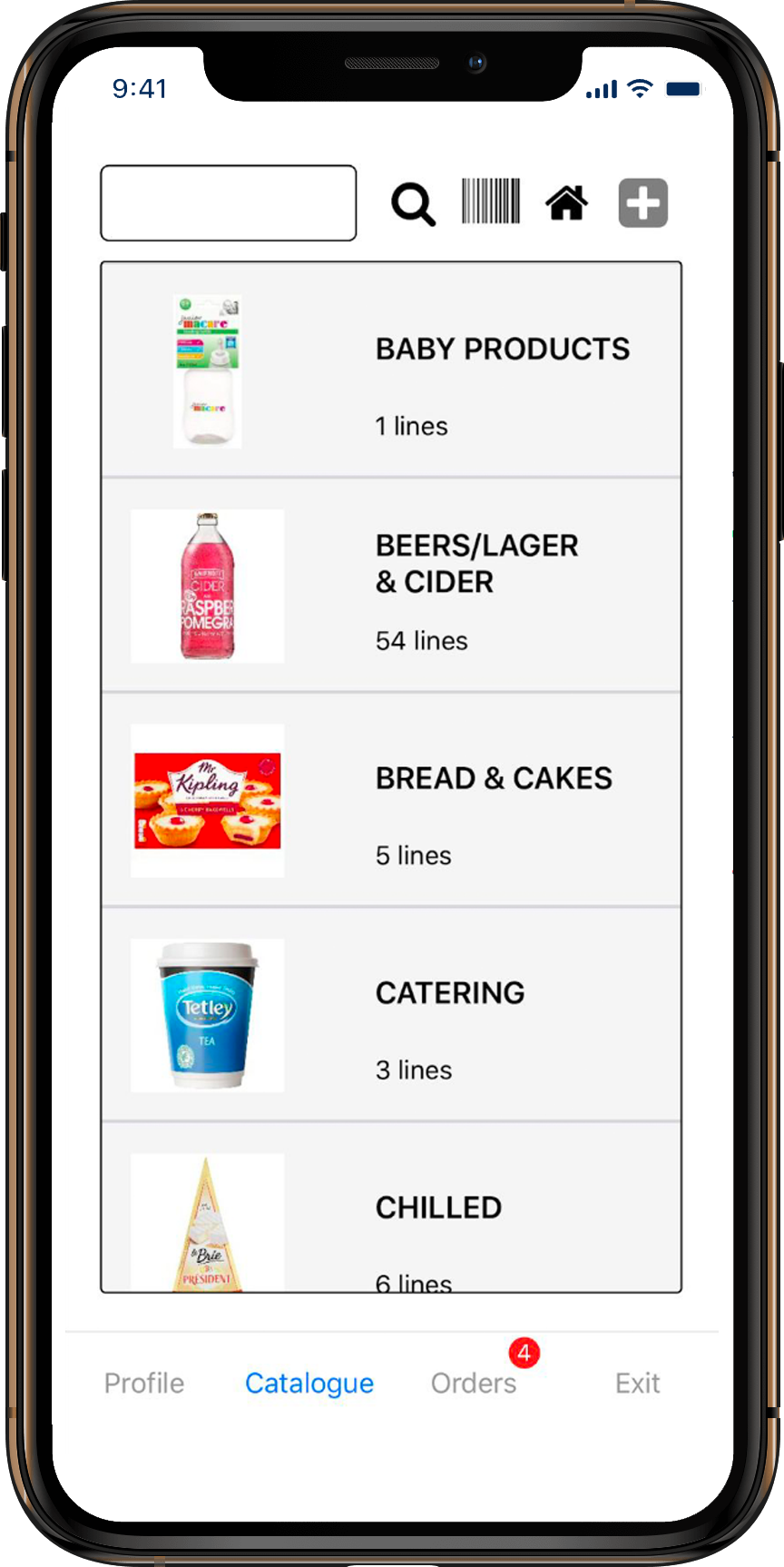This screenshot has width=784, height=1567.
Task: Open the Orders tab
Action: pyautogui.click(x=474, y=1383)
